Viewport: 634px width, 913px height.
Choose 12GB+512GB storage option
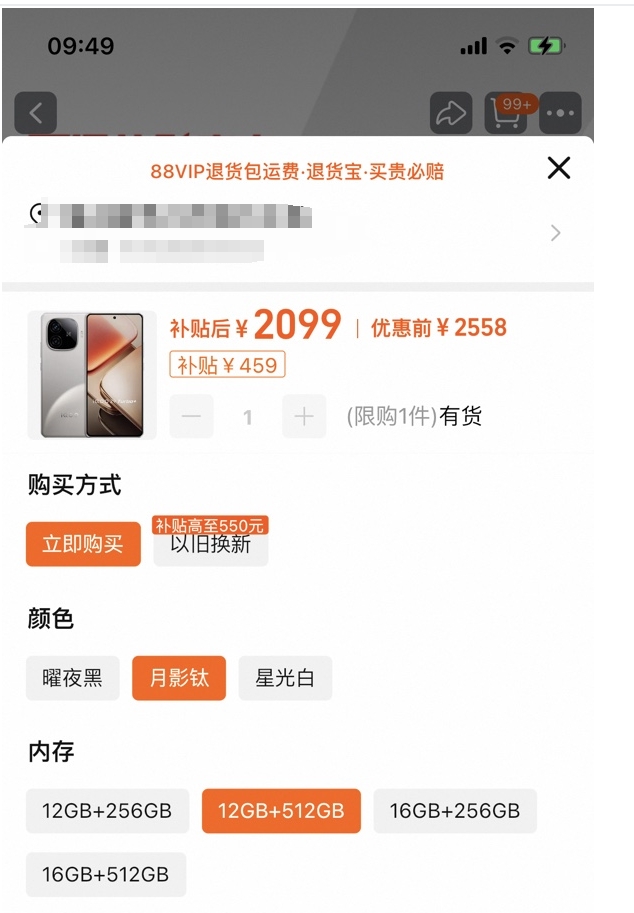(x=281, y=811)
